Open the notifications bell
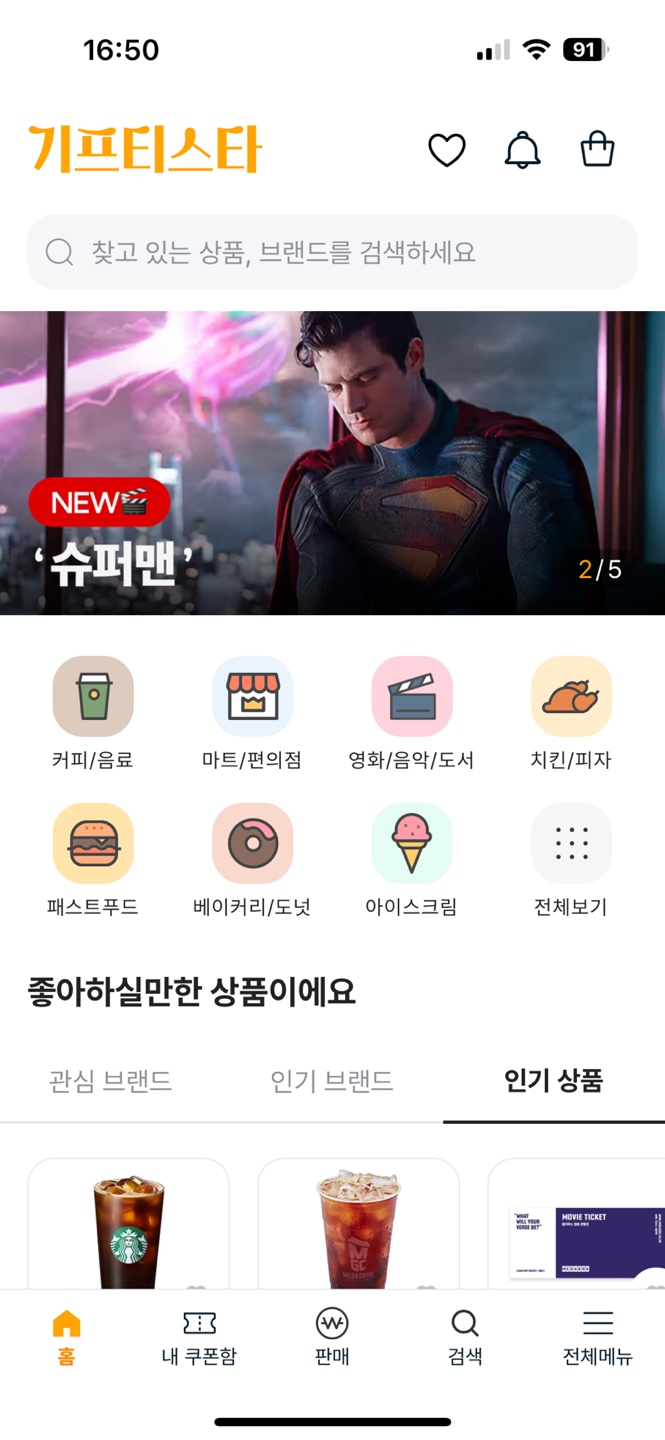 [x=522, y=150]
